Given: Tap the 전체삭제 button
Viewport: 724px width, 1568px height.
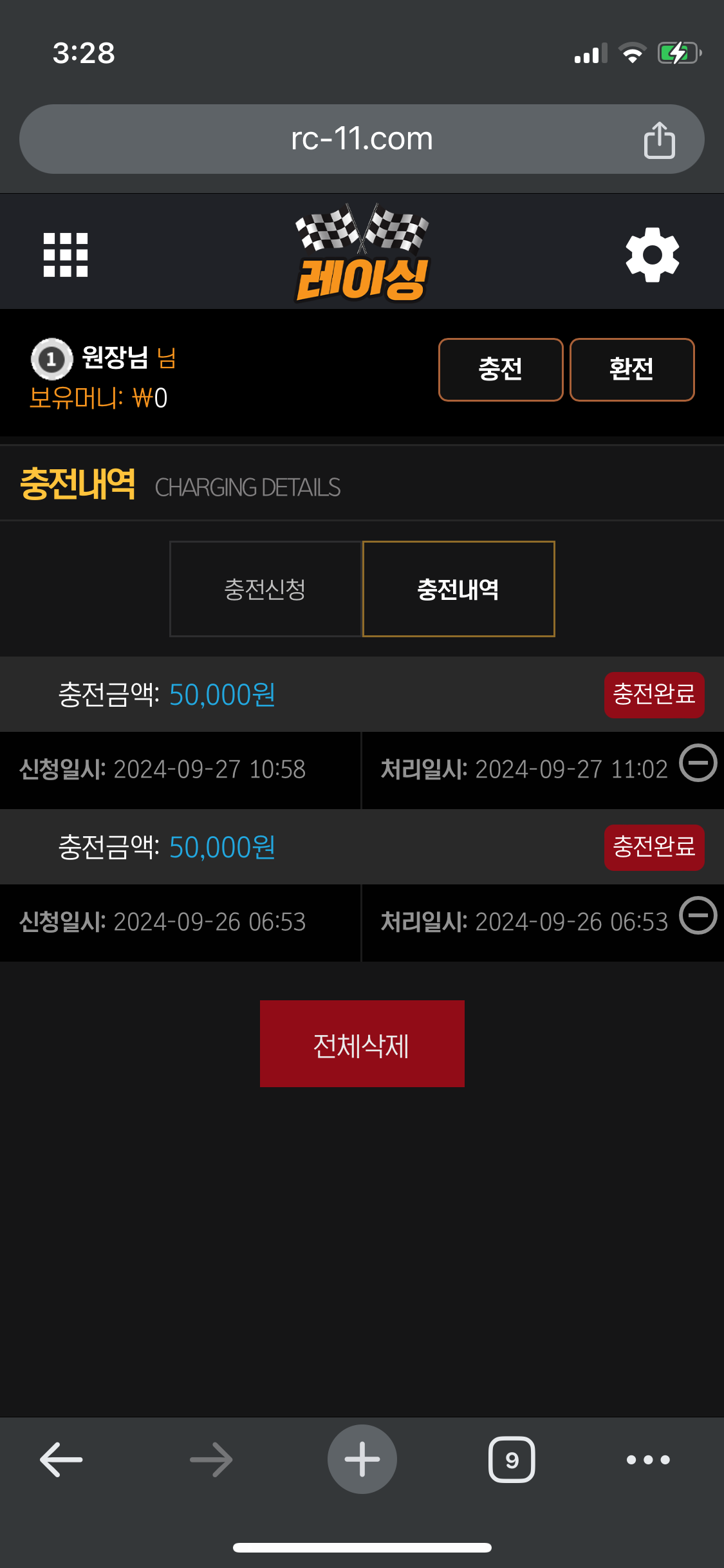Looking at the screenshot, I should point(362,1044).
